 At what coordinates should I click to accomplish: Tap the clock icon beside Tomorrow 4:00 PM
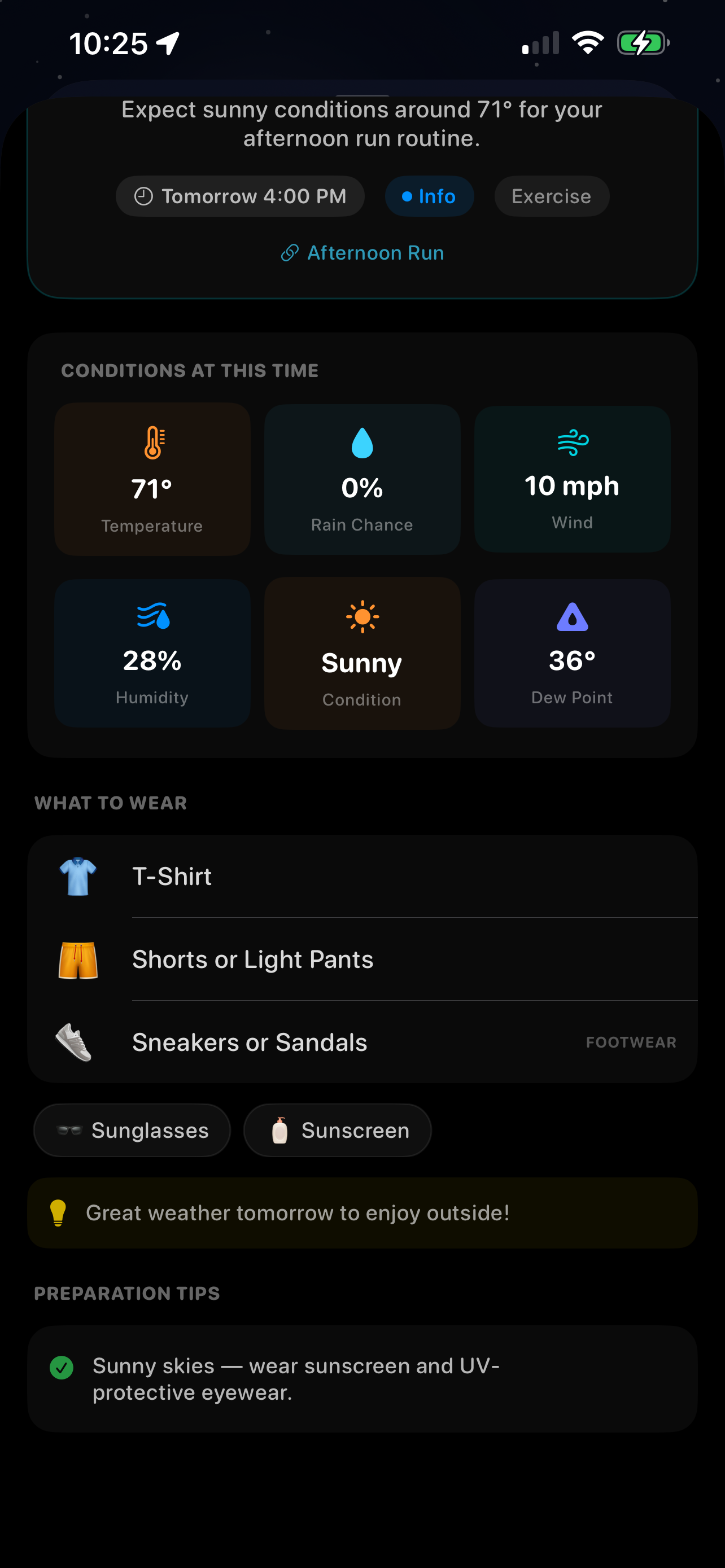143,196
